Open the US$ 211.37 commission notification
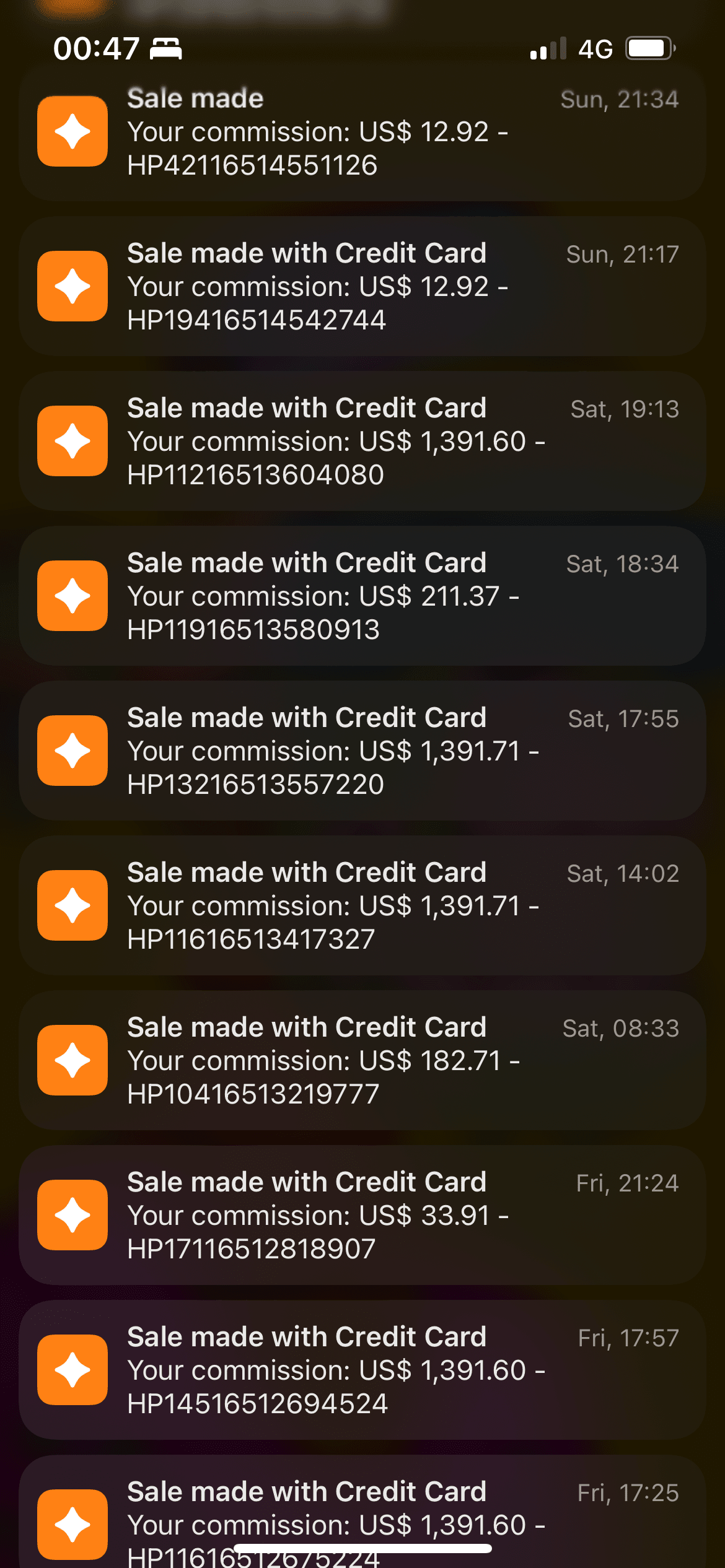 362,596
